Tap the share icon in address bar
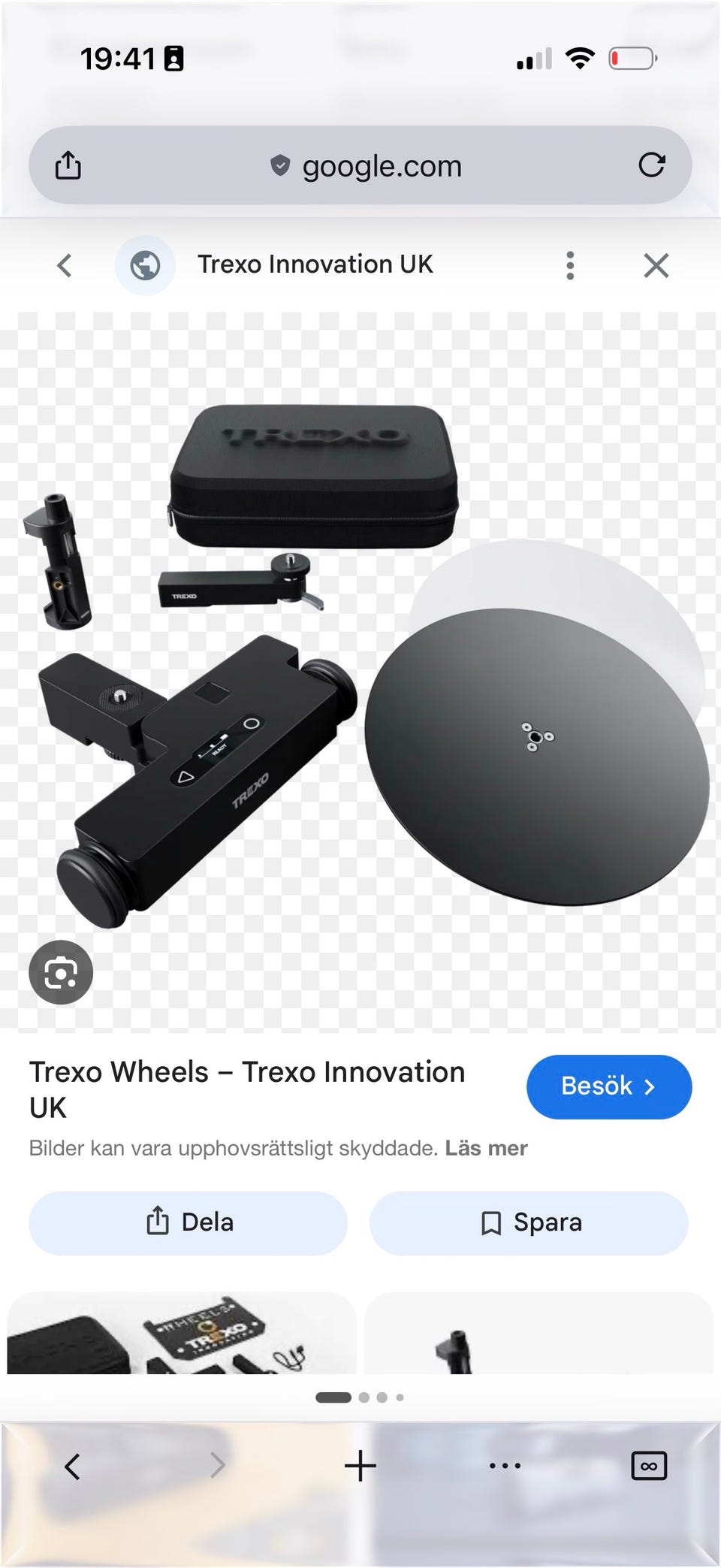721x1568 pixels. point(68,165)
